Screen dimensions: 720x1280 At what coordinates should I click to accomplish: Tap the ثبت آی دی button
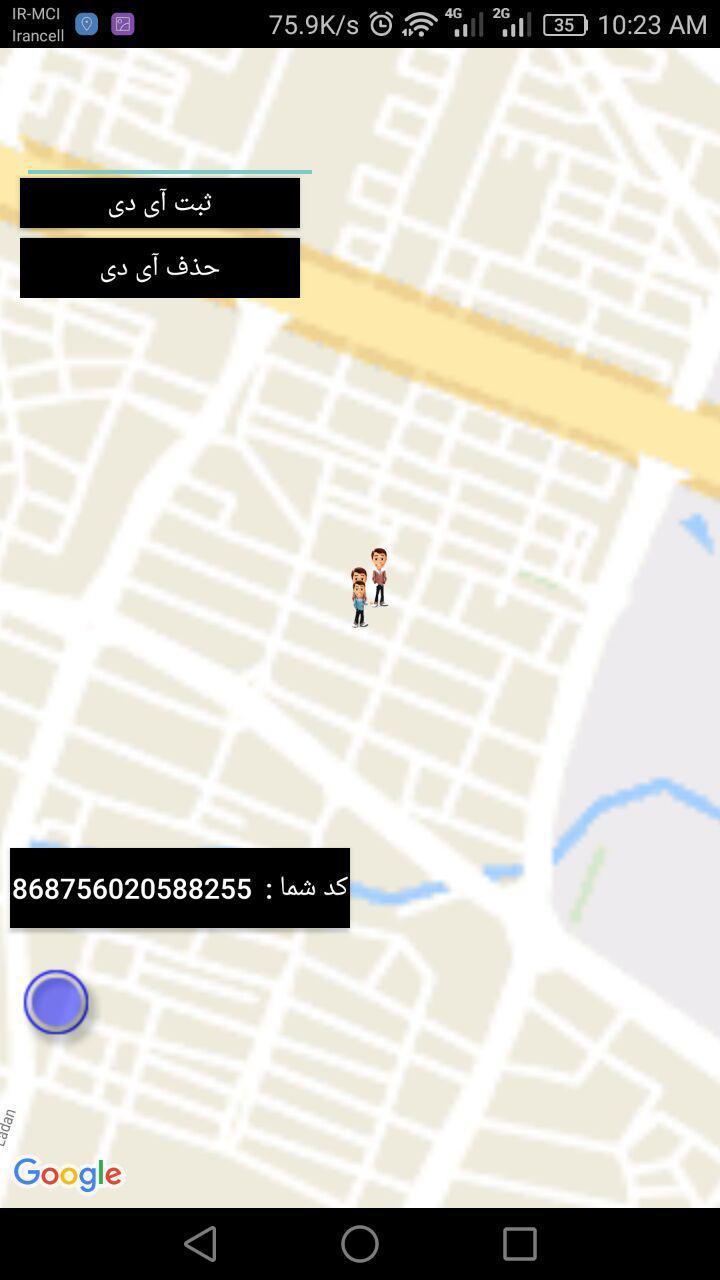(160, 203)
